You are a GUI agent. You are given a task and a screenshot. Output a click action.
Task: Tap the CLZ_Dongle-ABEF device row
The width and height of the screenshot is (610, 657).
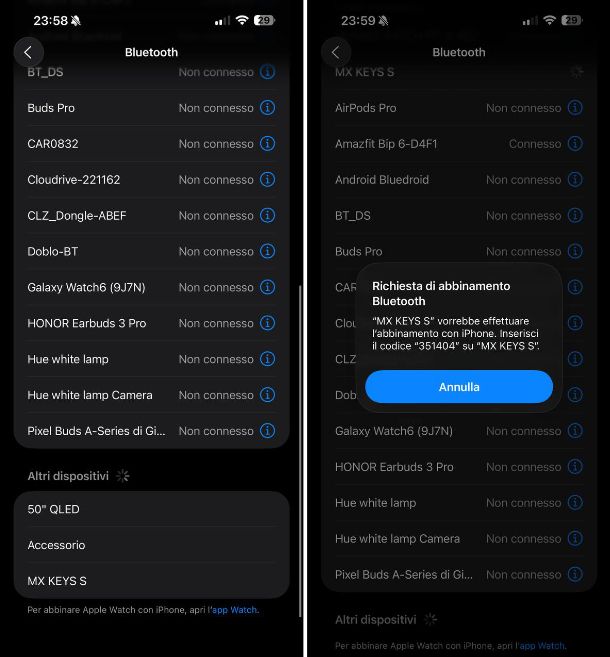click(x=77, y=216)
